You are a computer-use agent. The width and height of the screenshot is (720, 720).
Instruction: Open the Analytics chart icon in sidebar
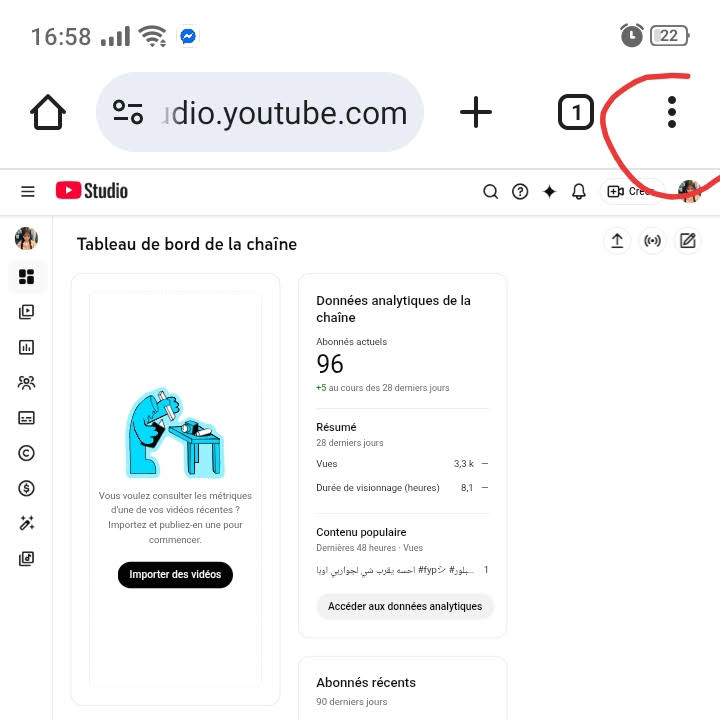pos(27,347)
